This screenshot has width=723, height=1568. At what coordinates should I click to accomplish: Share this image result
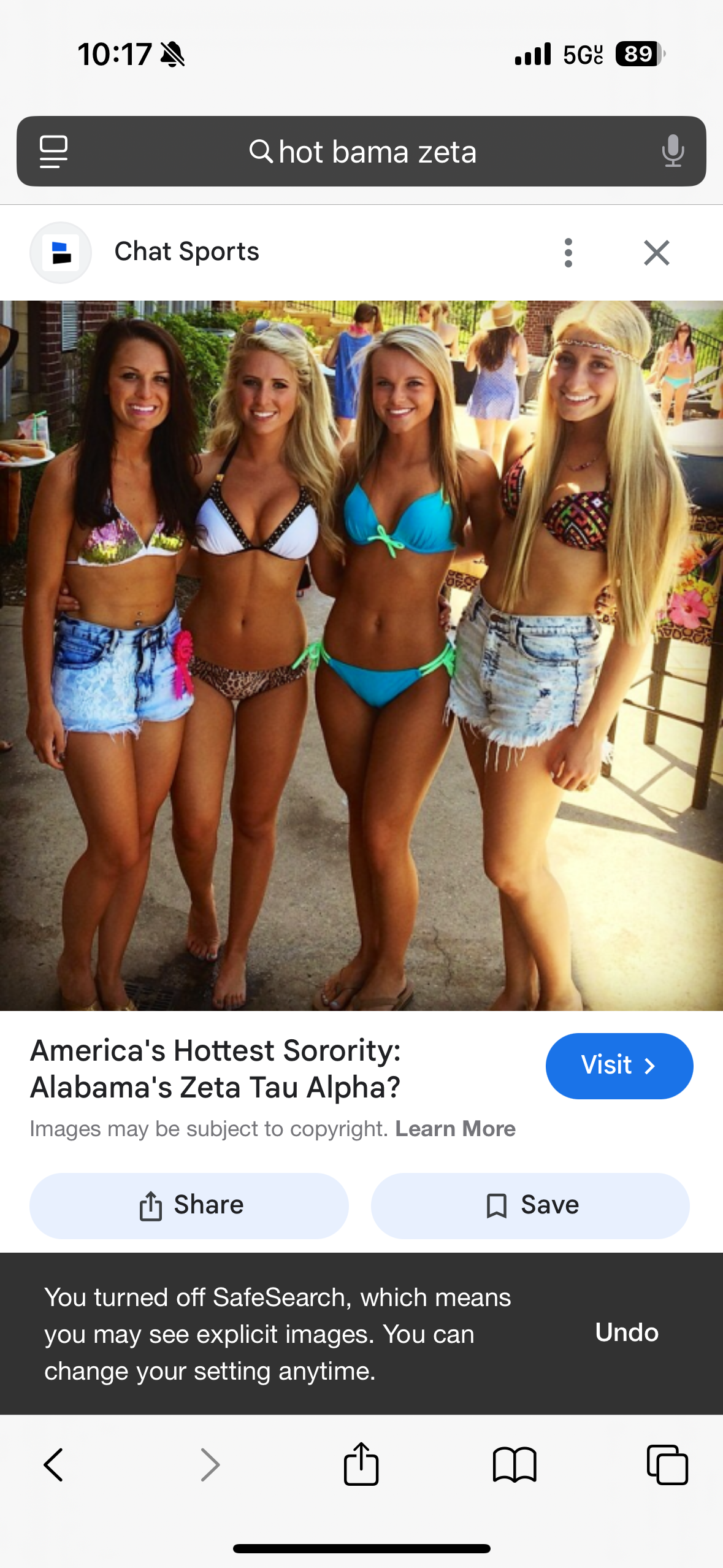(189, 1205)
